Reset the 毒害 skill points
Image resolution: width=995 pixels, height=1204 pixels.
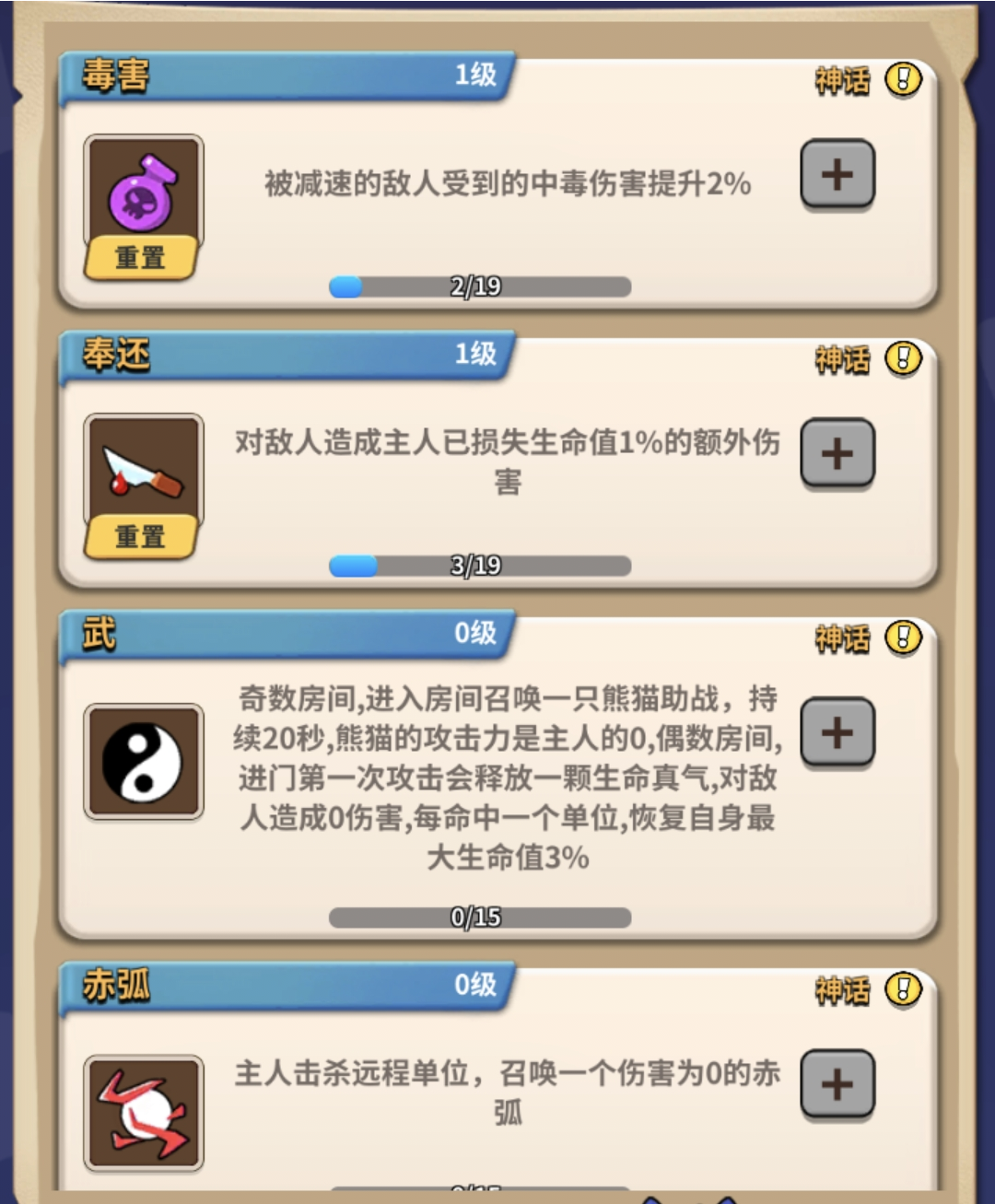[140, 257]
